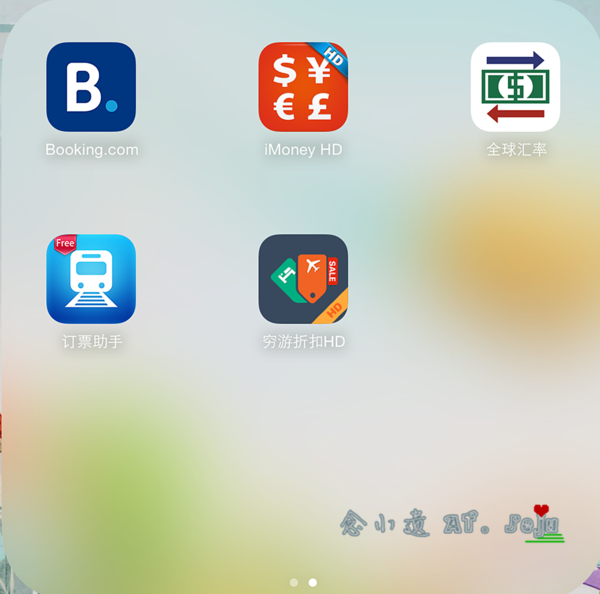Open the Booking.com app
The image size is (600, 594).
point(91,87)
